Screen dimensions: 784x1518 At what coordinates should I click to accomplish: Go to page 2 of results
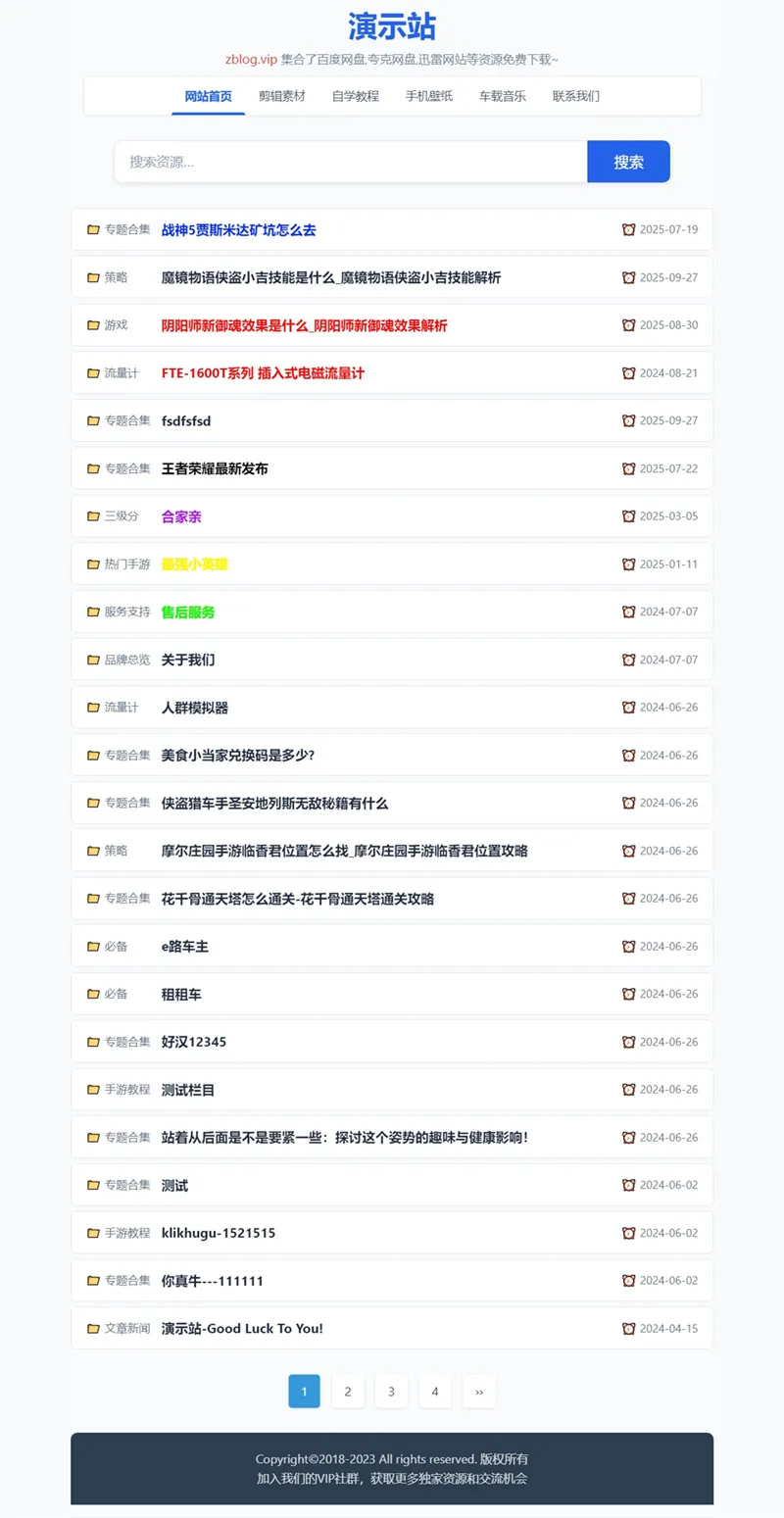[347, 1392]
